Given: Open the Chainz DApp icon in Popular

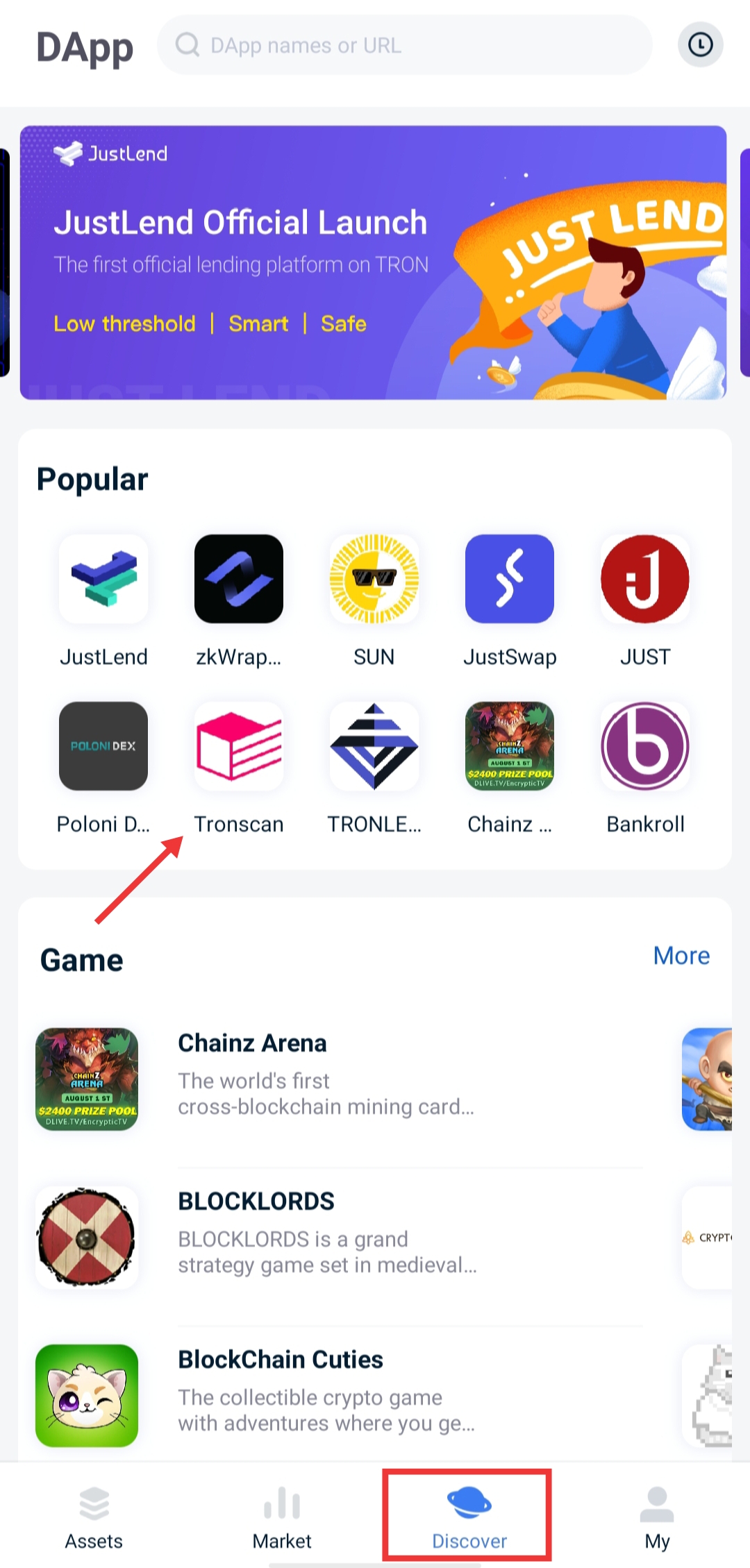Looking at the screenshot, I should pyautogui.click(x=510, y=746).
